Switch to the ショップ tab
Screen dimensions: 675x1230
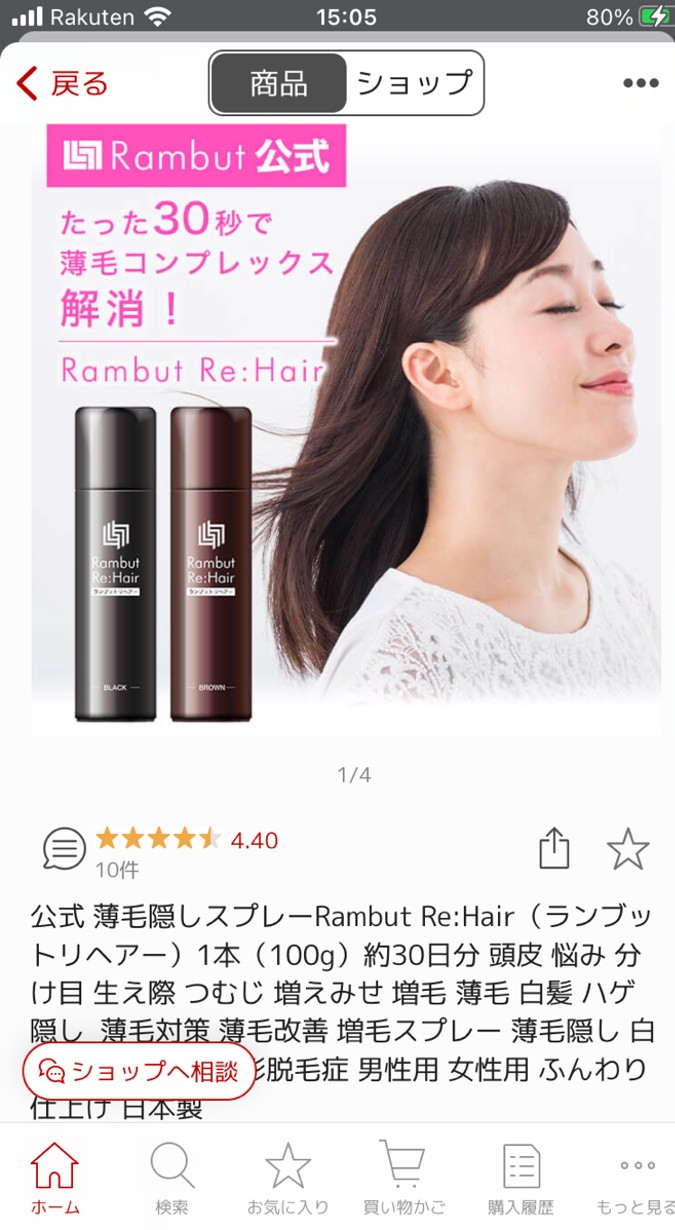[x=414, y=83]
